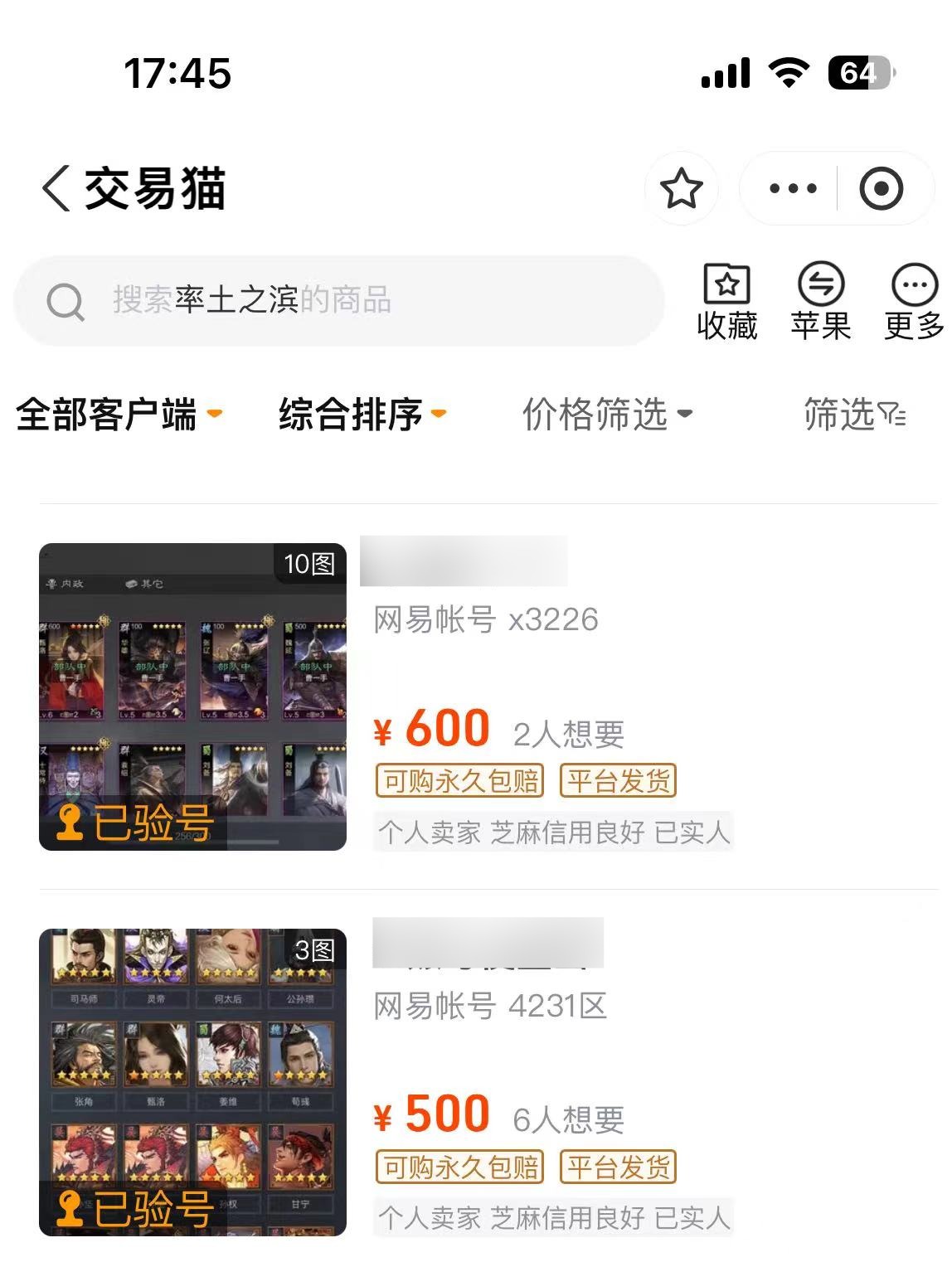Open 收藏 favorites folder
Viewport: 952px width, 1262px height.
727,302
